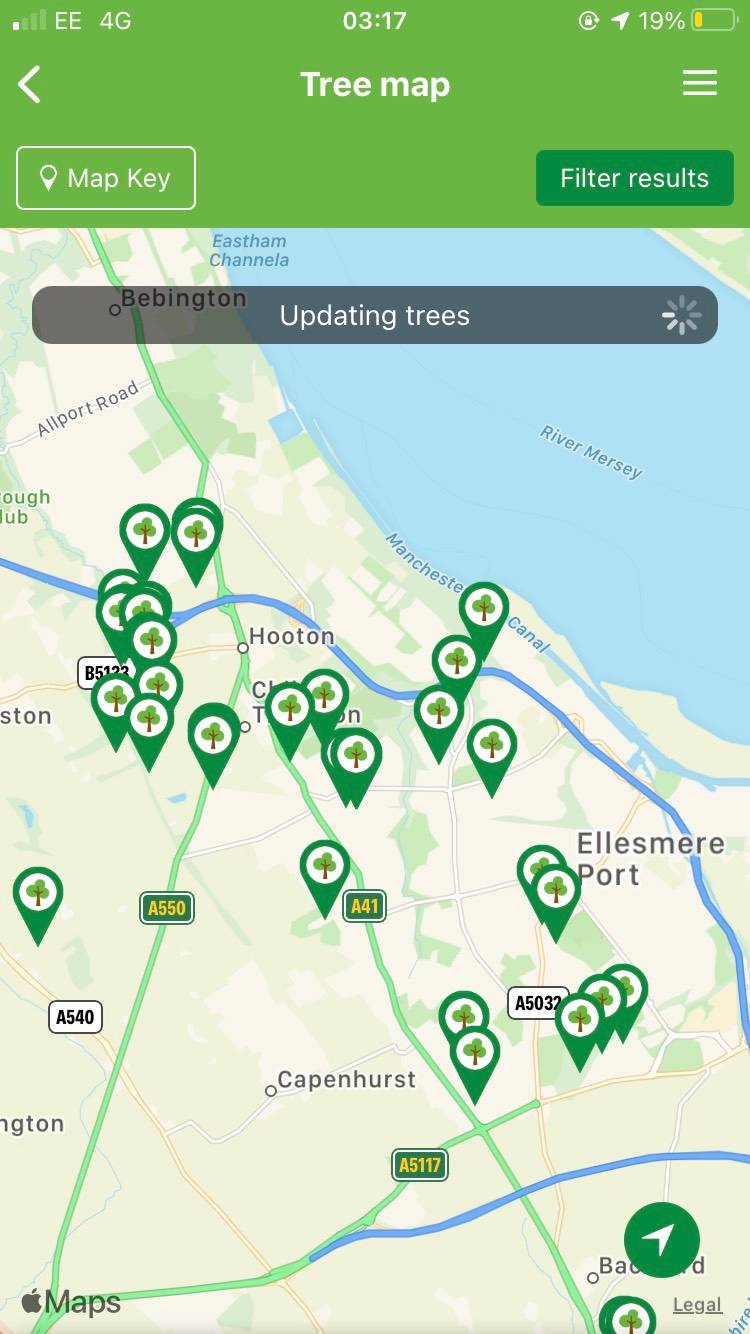Open the Legal link on the map
Viewport: 750px width, 1334px height.
[697, 1304]
